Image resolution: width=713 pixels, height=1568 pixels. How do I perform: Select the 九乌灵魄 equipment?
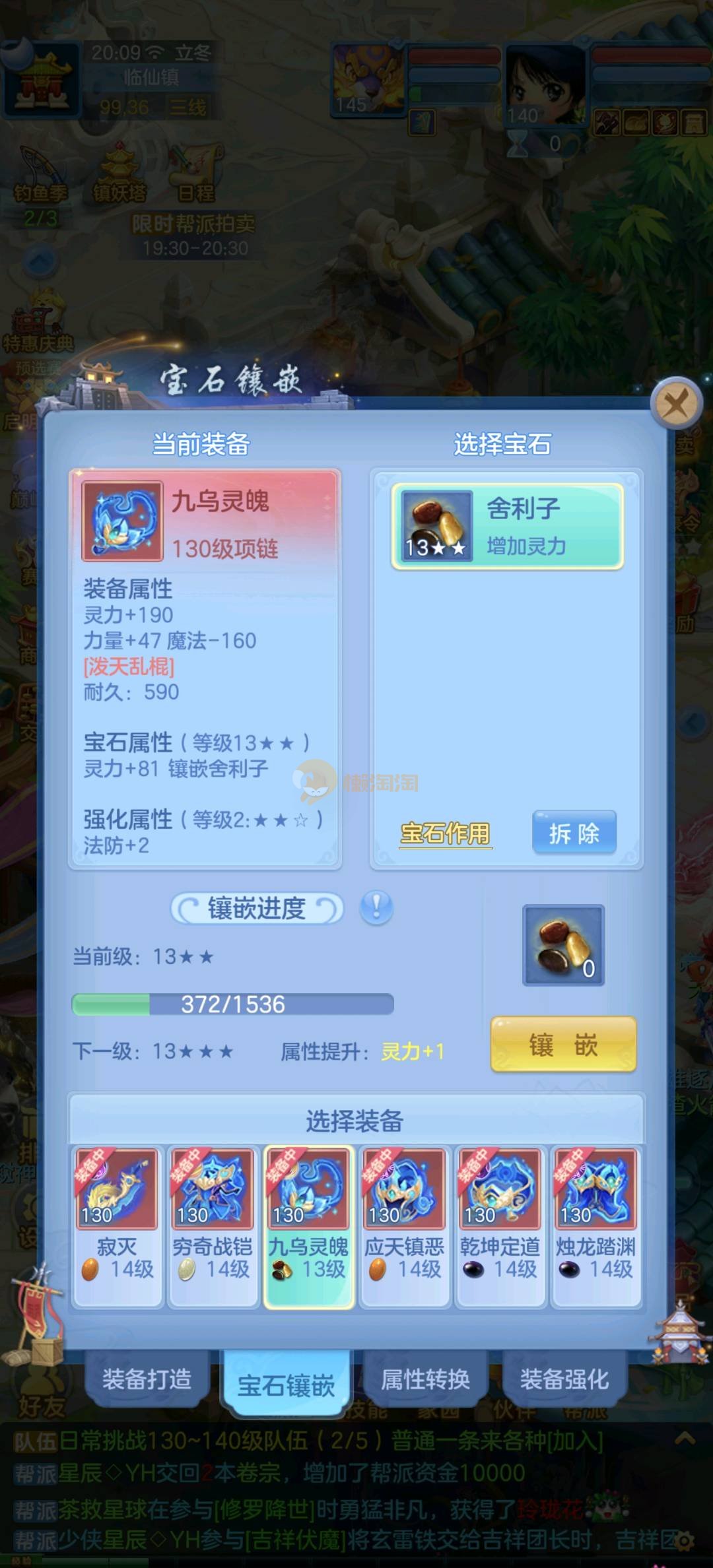[308, 1225]
